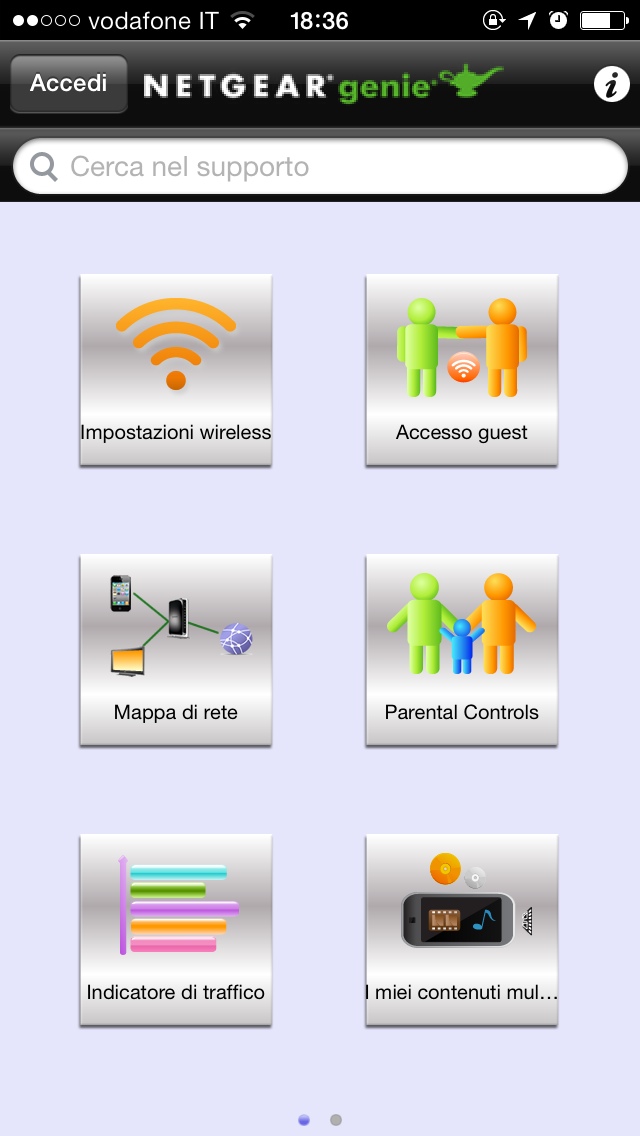Viewport: 640px width, 1136px height.
Task: Open the info icon
Action: click(611, 85)
